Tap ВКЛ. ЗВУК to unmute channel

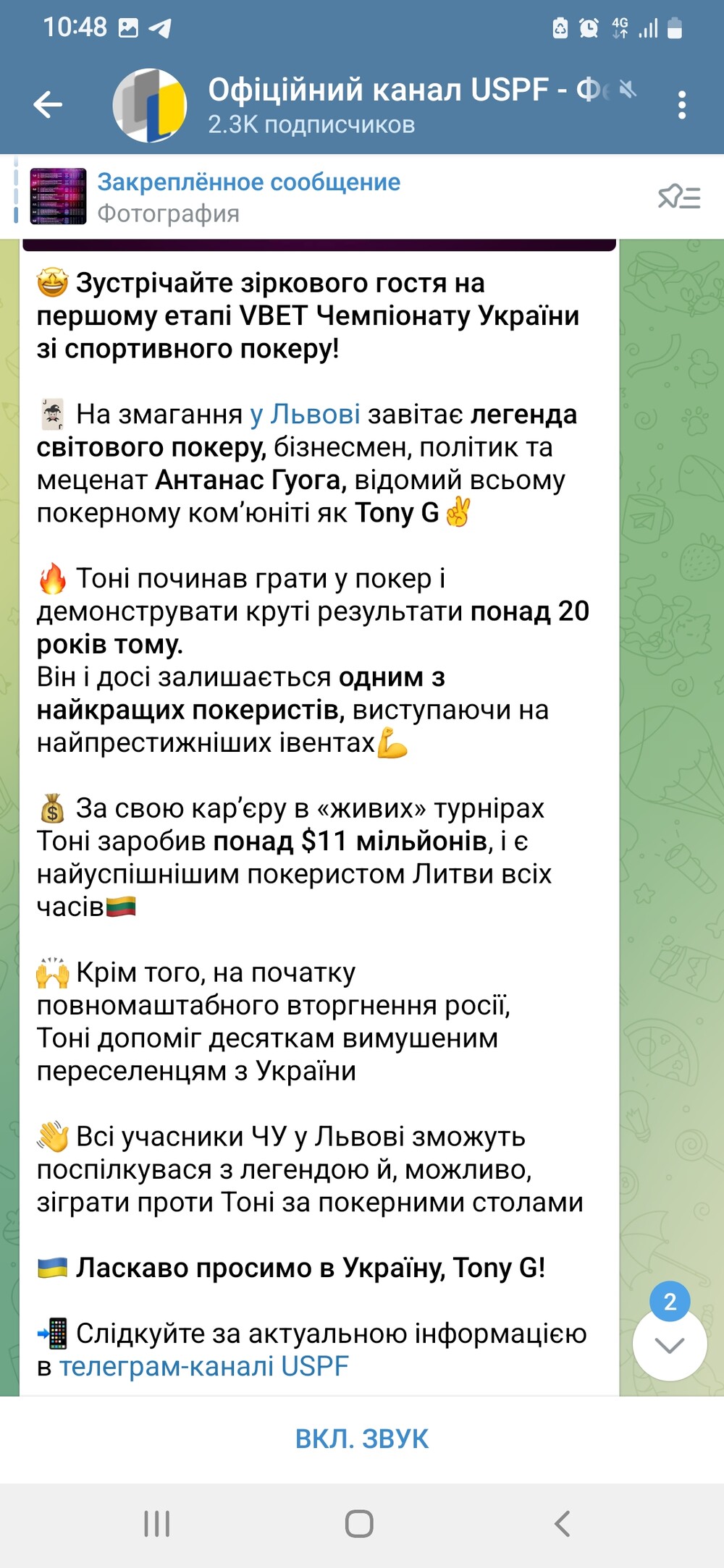point(362,1438)
